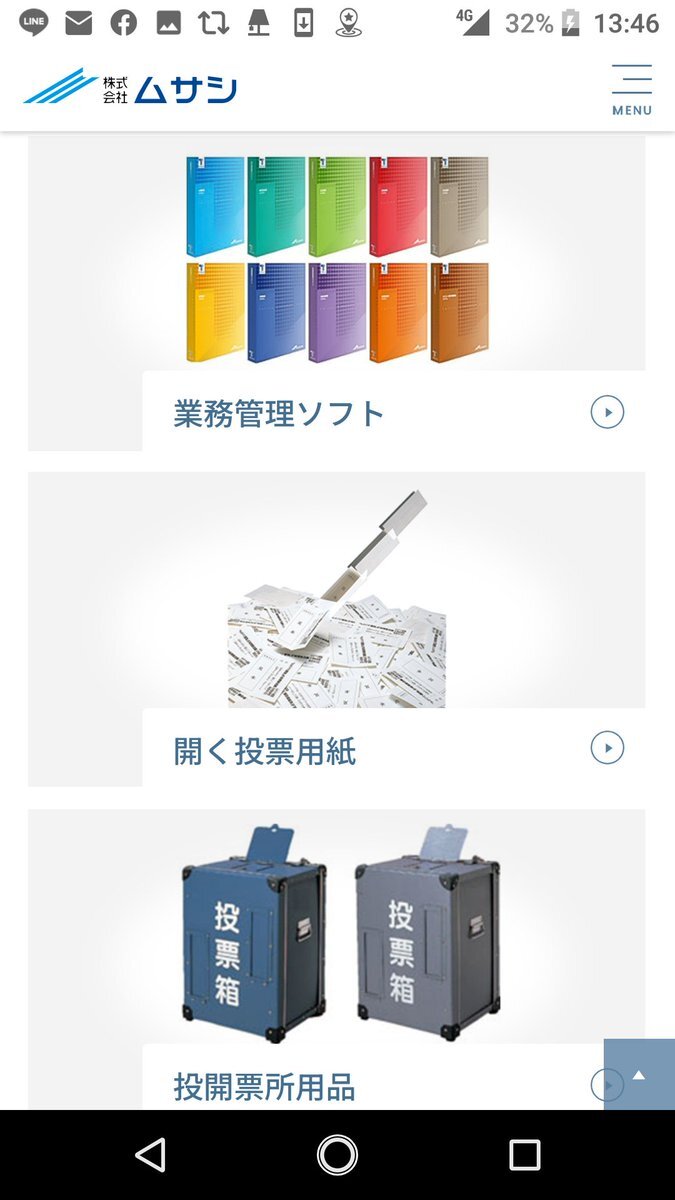Open the 業務管理ソフト product card

[x=336, y=292]
